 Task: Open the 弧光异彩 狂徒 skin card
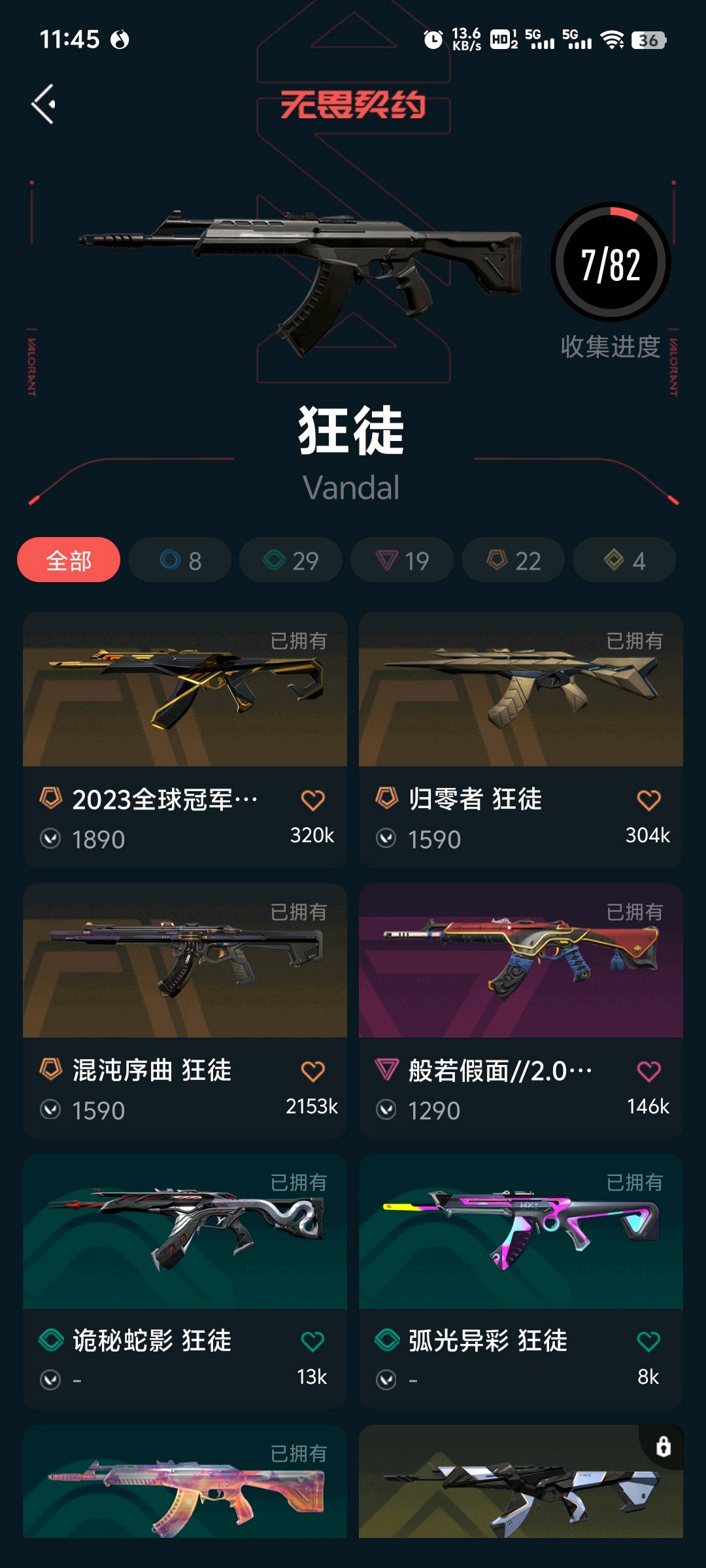click(520, 1232)
